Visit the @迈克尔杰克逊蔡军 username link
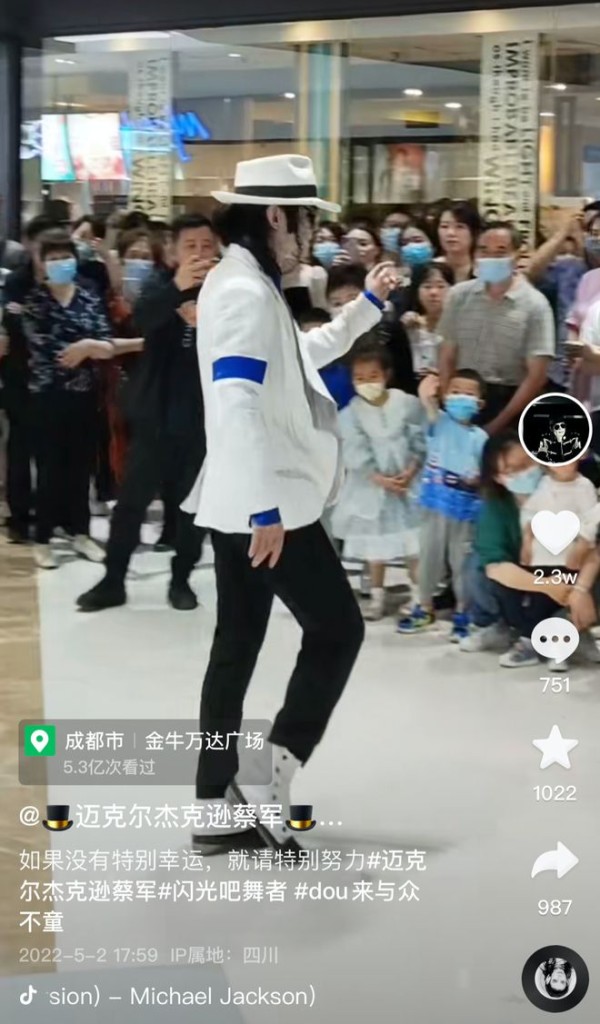The image size is (600, 1024). click(x=182, y=818)
